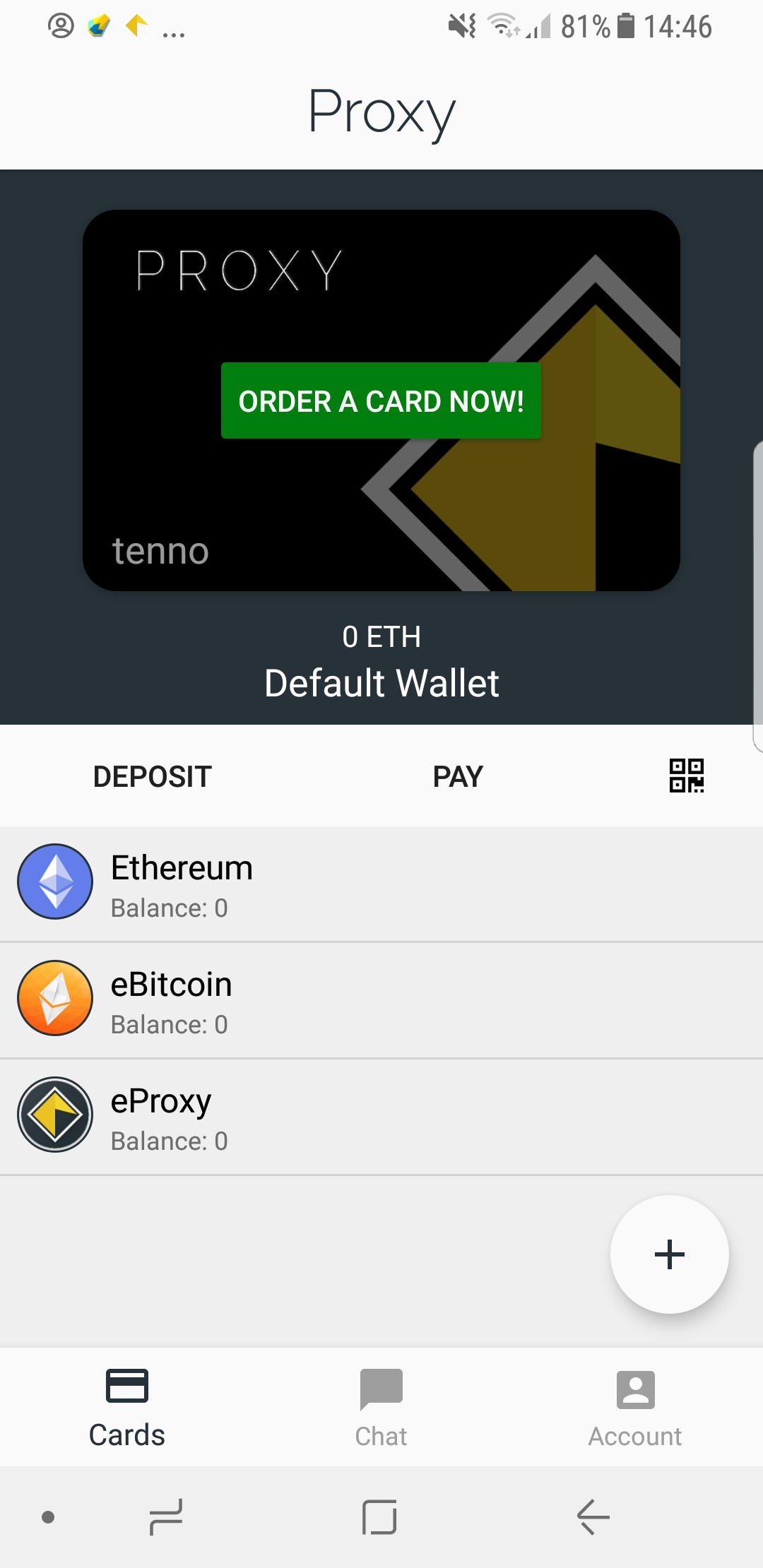Viewport: 763px width, 1568px height.
Task: Go to the Account tab
Action: 635,1407
